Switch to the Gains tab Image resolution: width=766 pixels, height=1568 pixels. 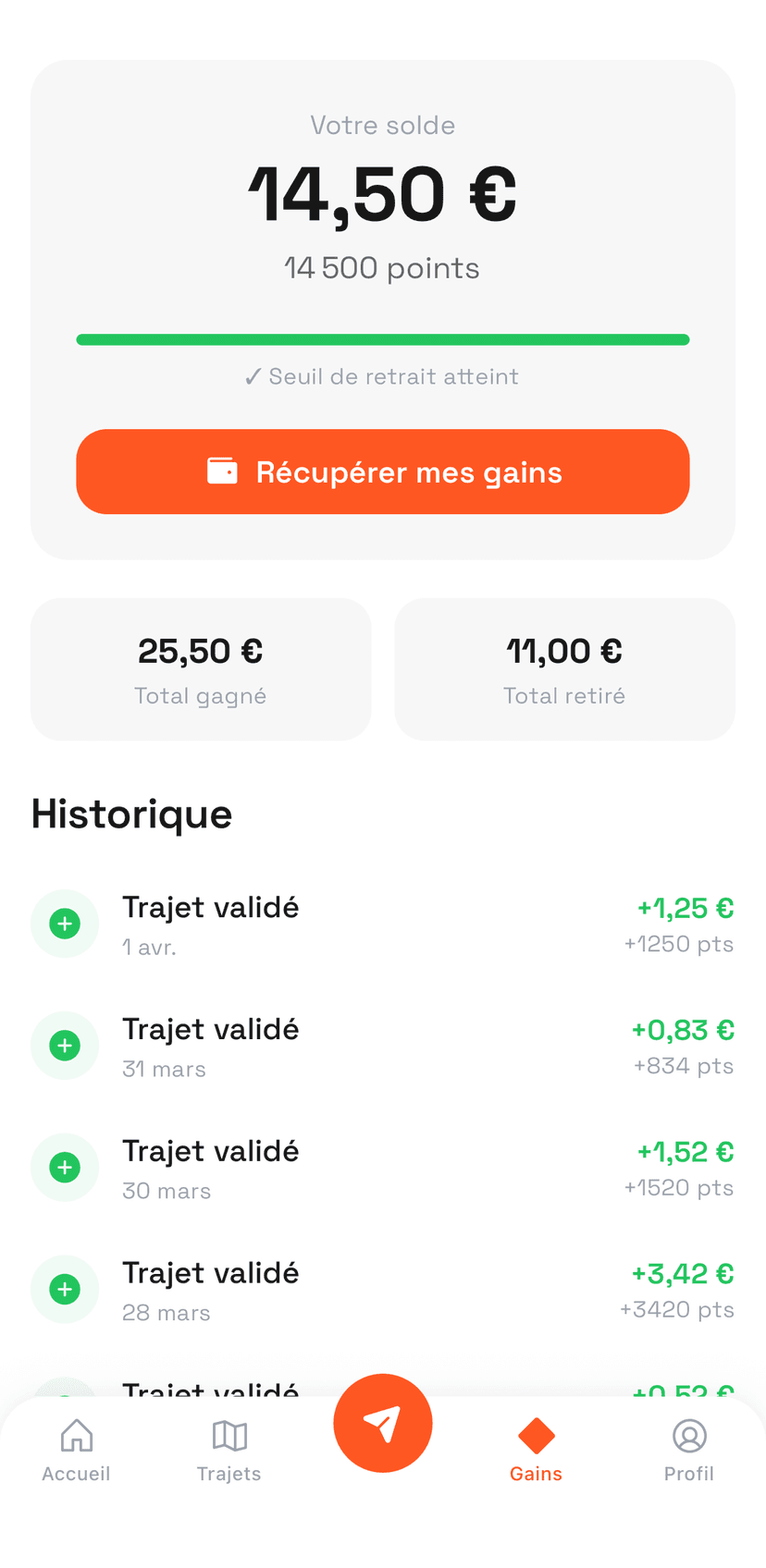pyautogui.click(x=536, y=1450)
